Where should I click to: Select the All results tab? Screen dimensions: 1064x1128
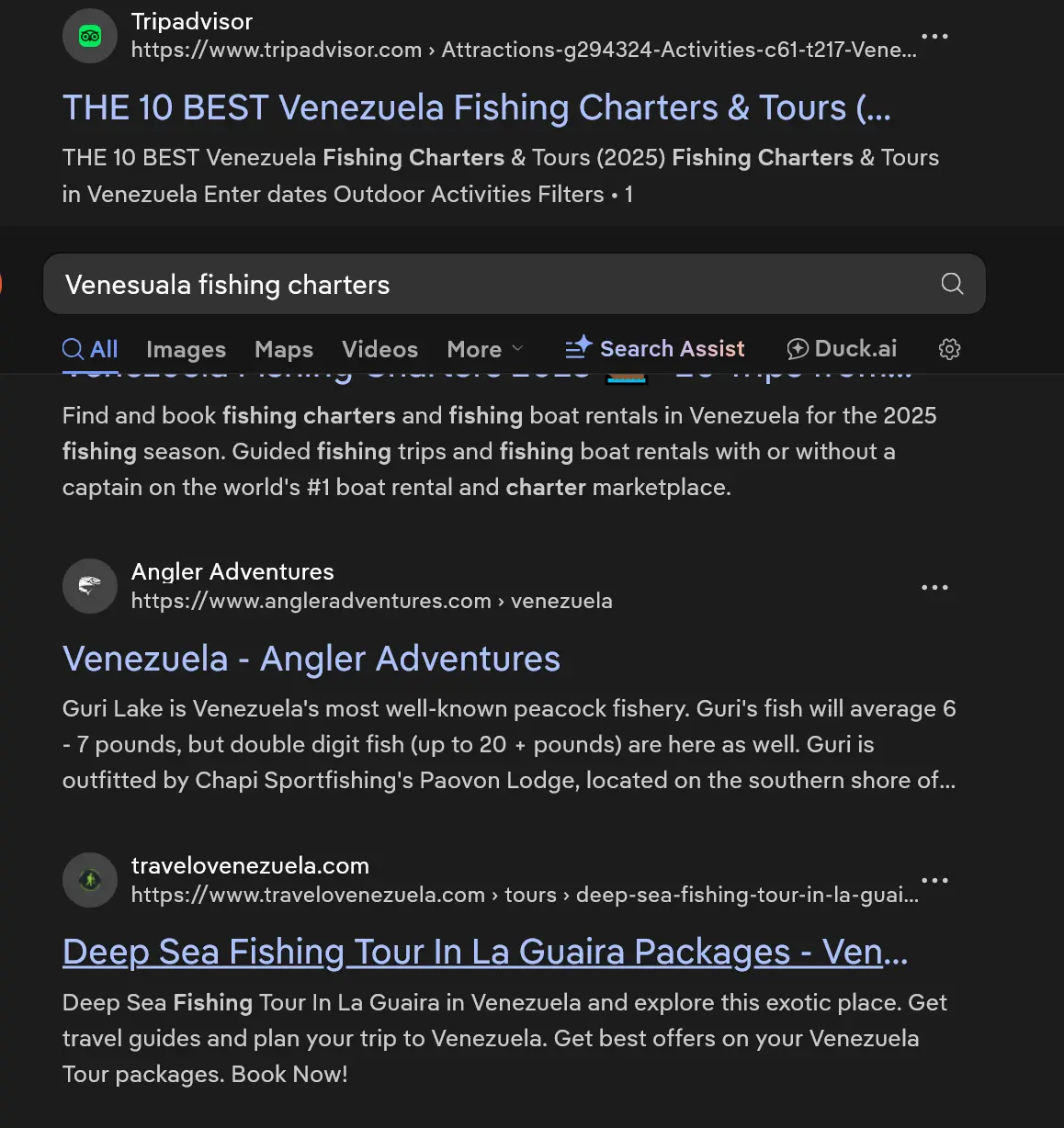pyautogui.click(x=90, y=350)
